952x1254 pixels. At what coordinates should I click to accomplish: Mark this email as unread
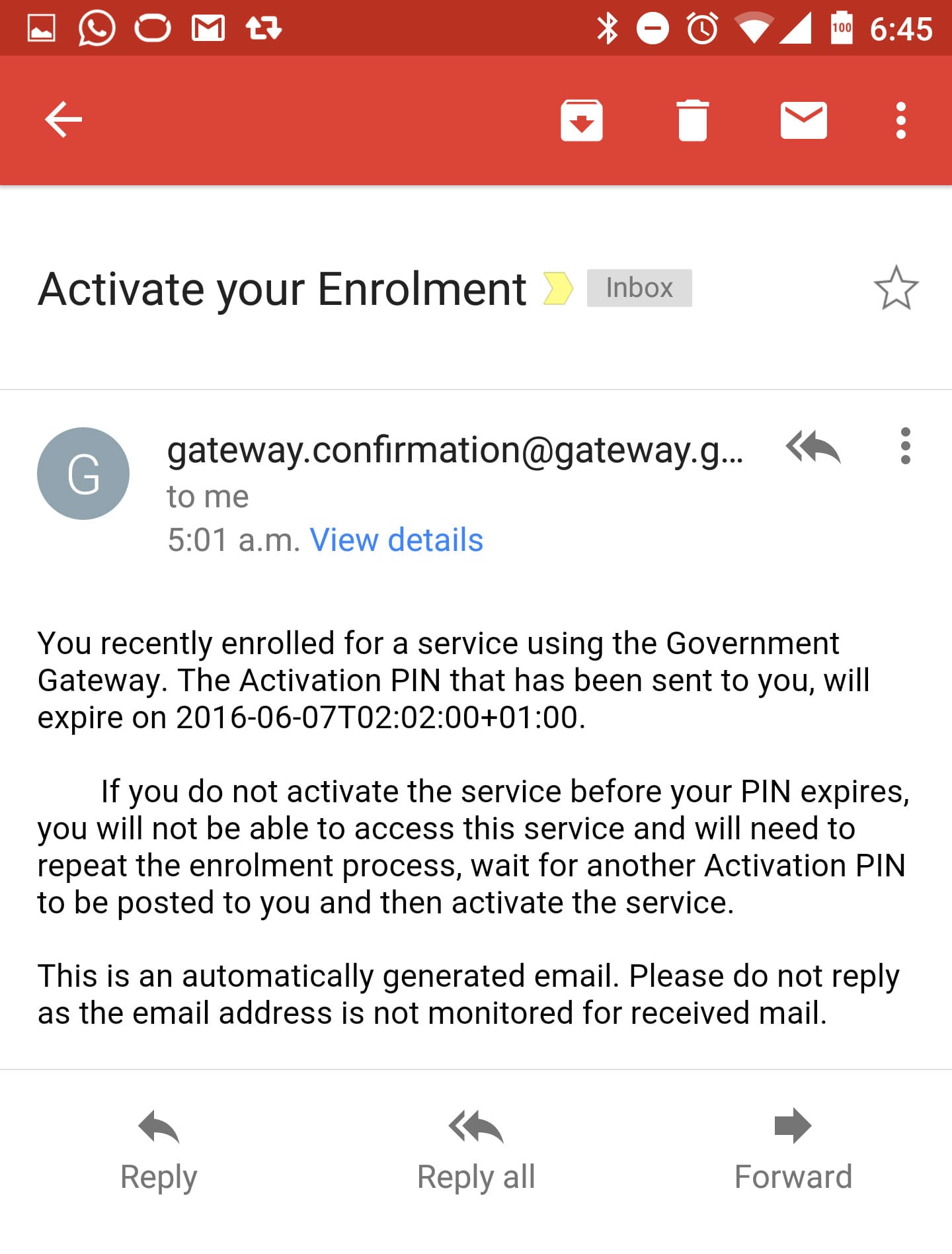click(x=803, y=120)
